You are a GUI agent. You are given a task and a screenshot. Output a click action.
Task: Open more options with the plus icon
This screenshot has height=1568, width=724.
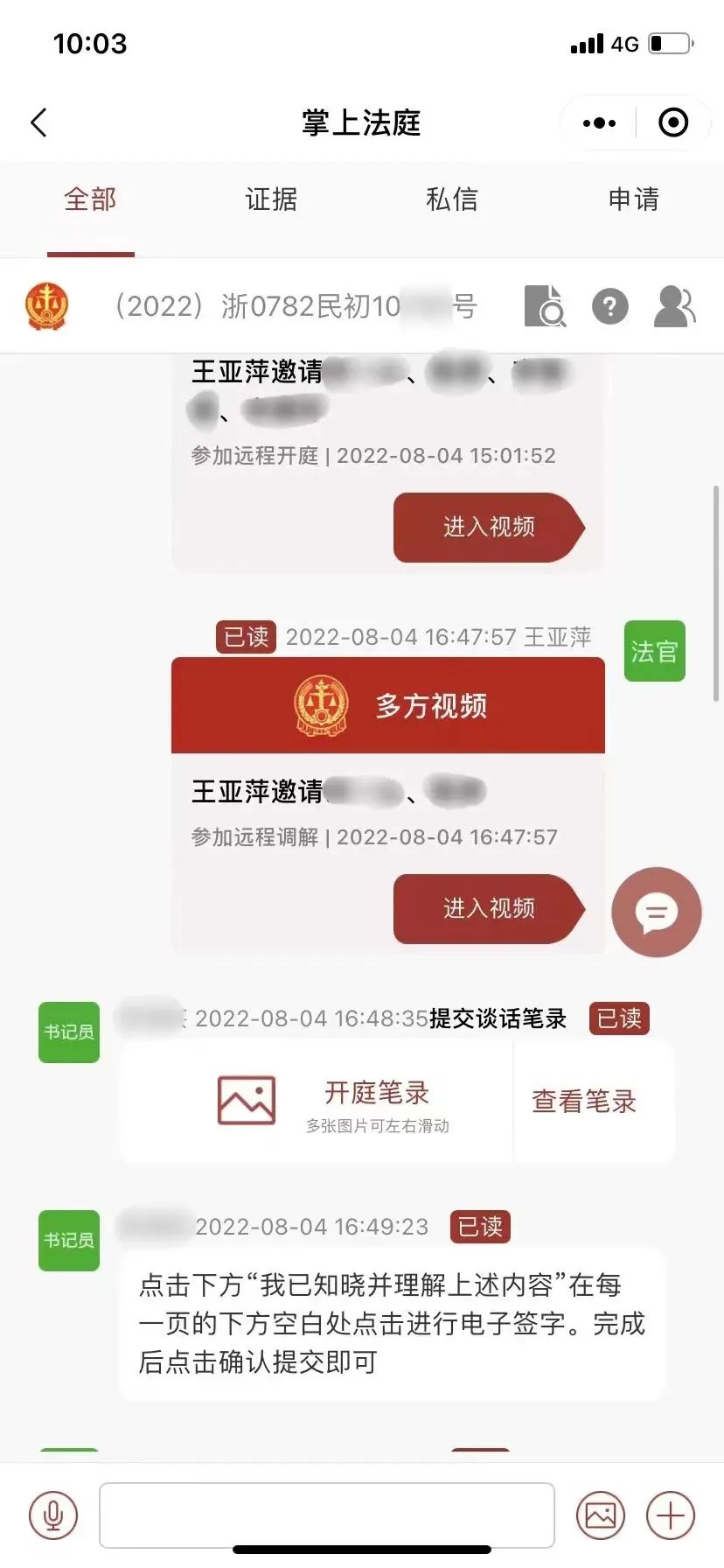[670, 1515]
